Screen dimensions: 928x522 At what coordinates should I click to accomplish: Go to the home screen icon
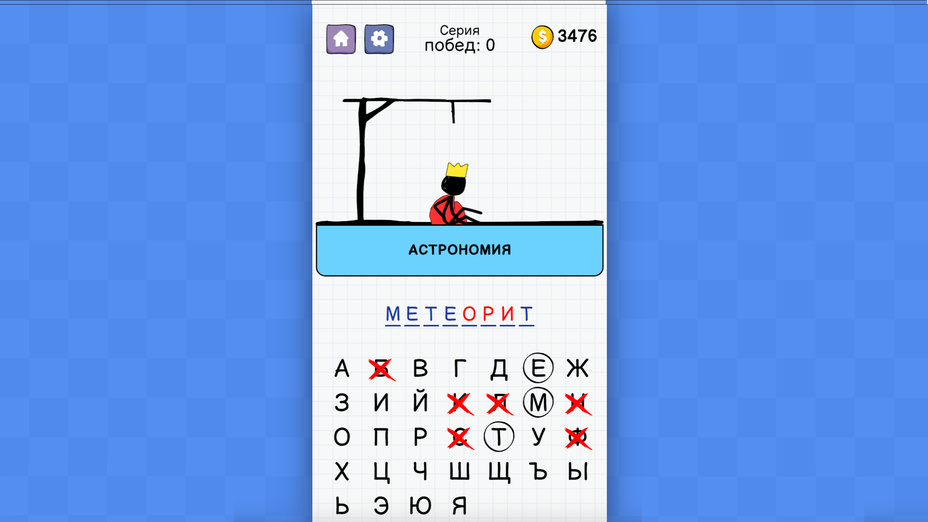342,39
